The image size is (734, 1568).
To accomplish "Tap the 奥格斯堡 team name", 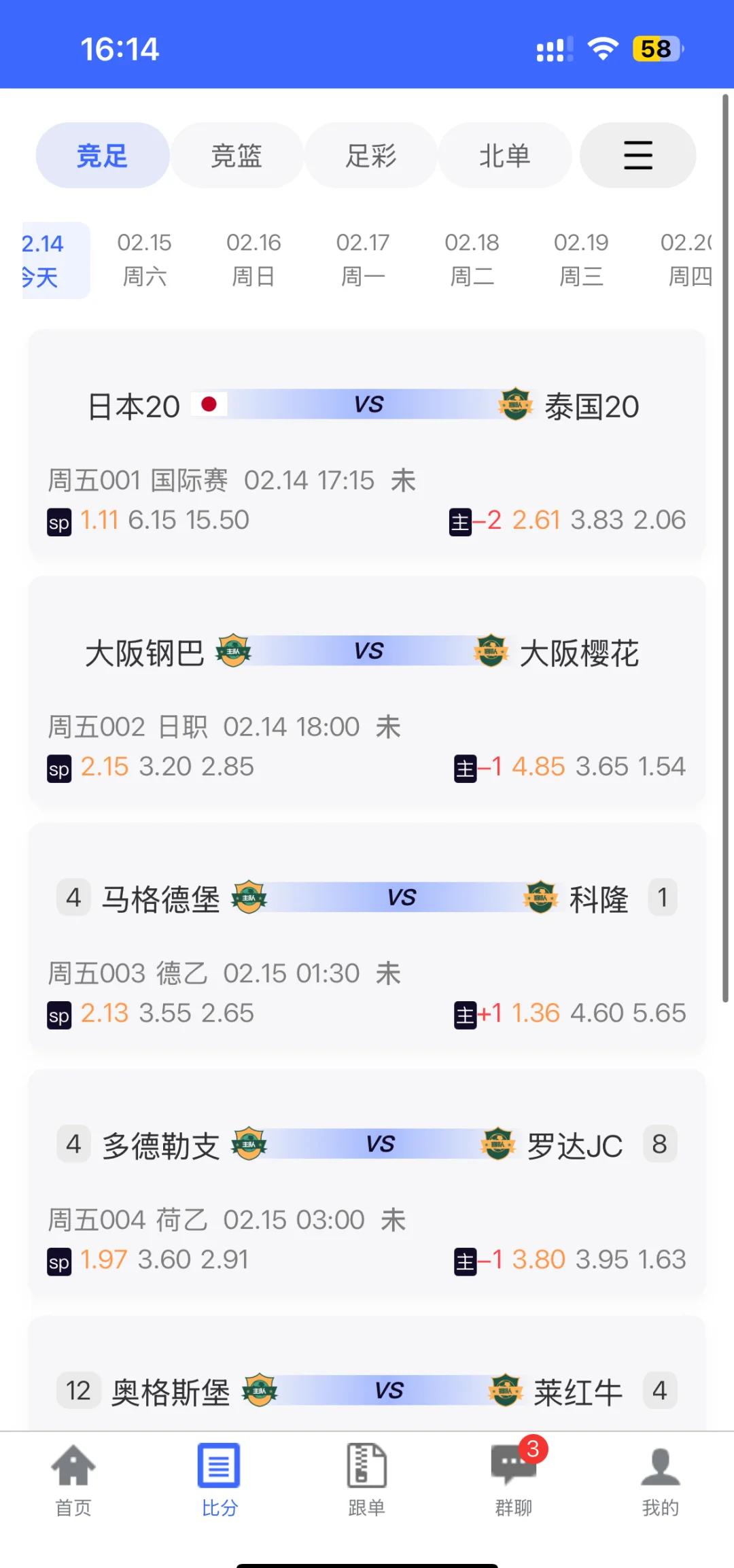I will pyautogui.click(x=170, y=1391).
